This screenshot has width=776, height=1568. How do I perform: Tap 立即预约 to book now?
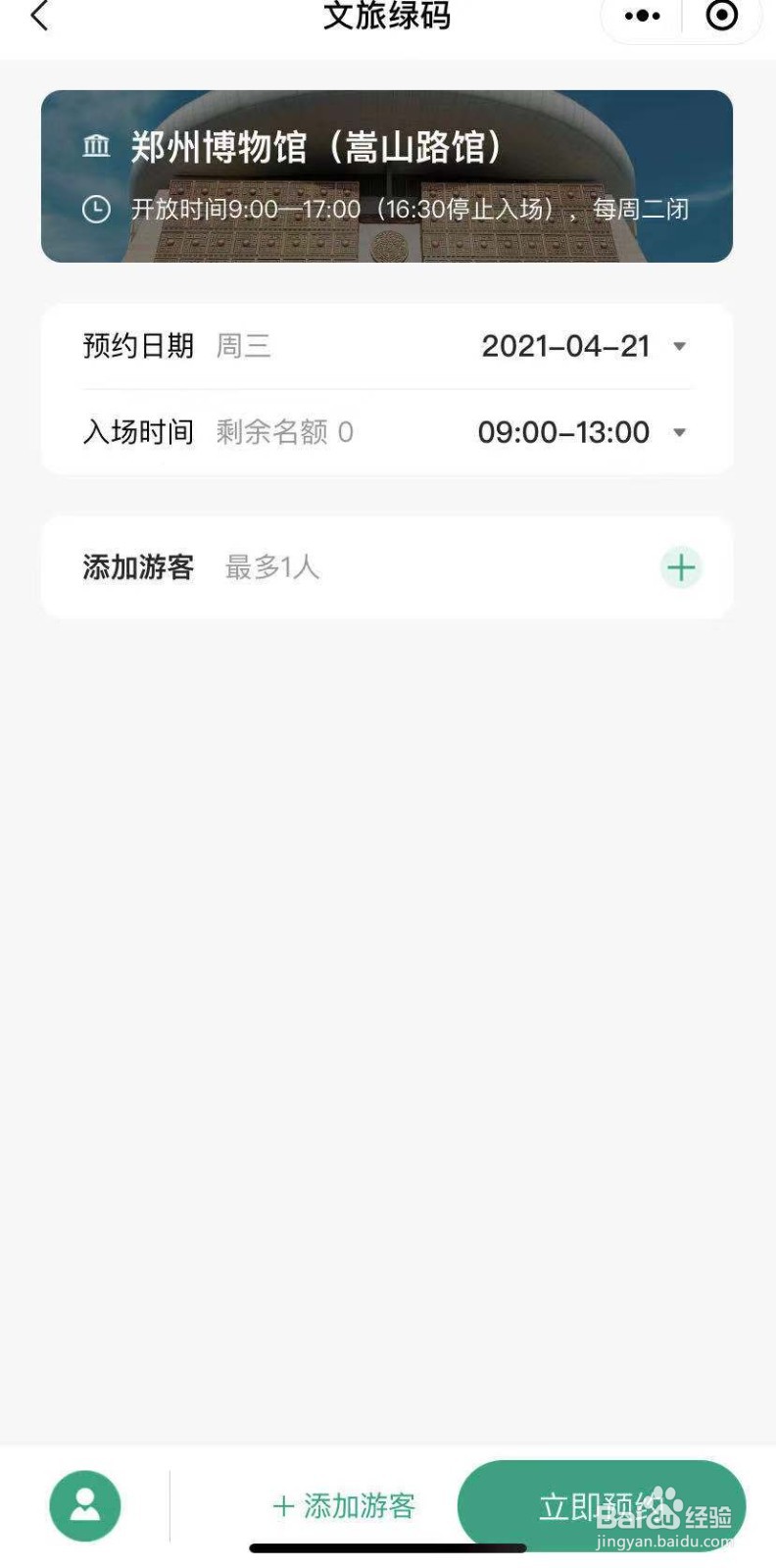click(602, 1506)
